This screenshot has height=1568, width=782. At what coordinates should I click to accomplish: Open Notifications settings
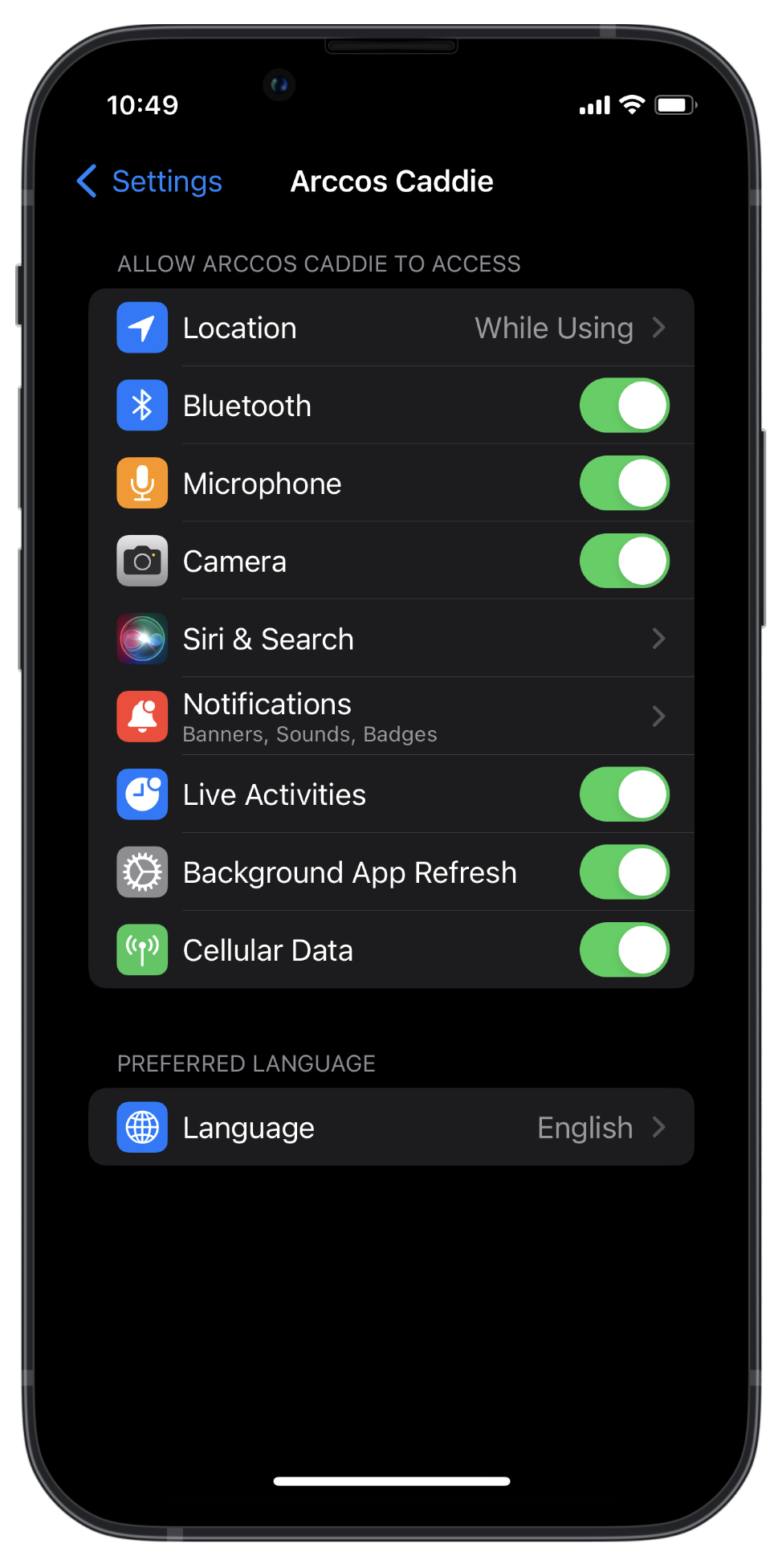391,717
